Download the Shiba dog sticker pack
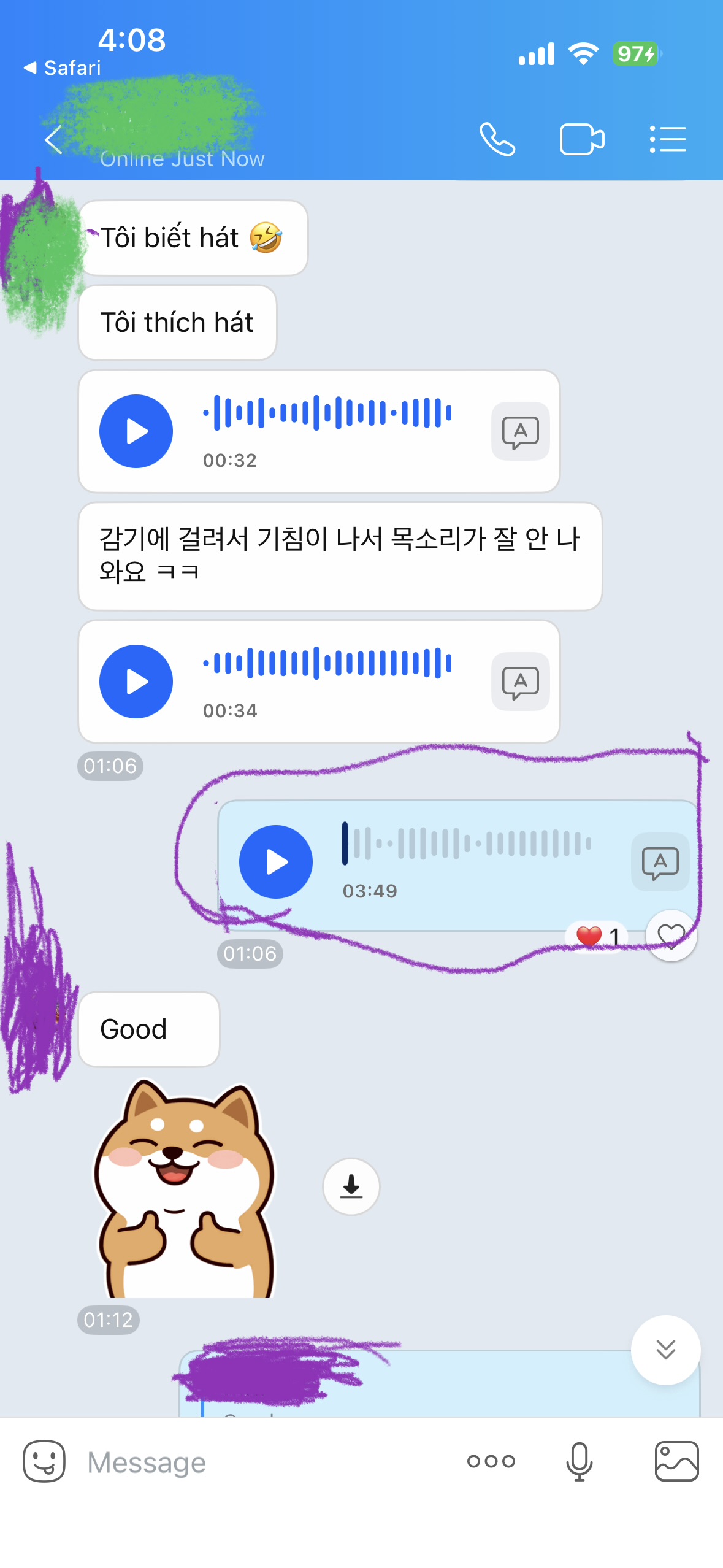723x1568 pixels. coord(351,1186)
